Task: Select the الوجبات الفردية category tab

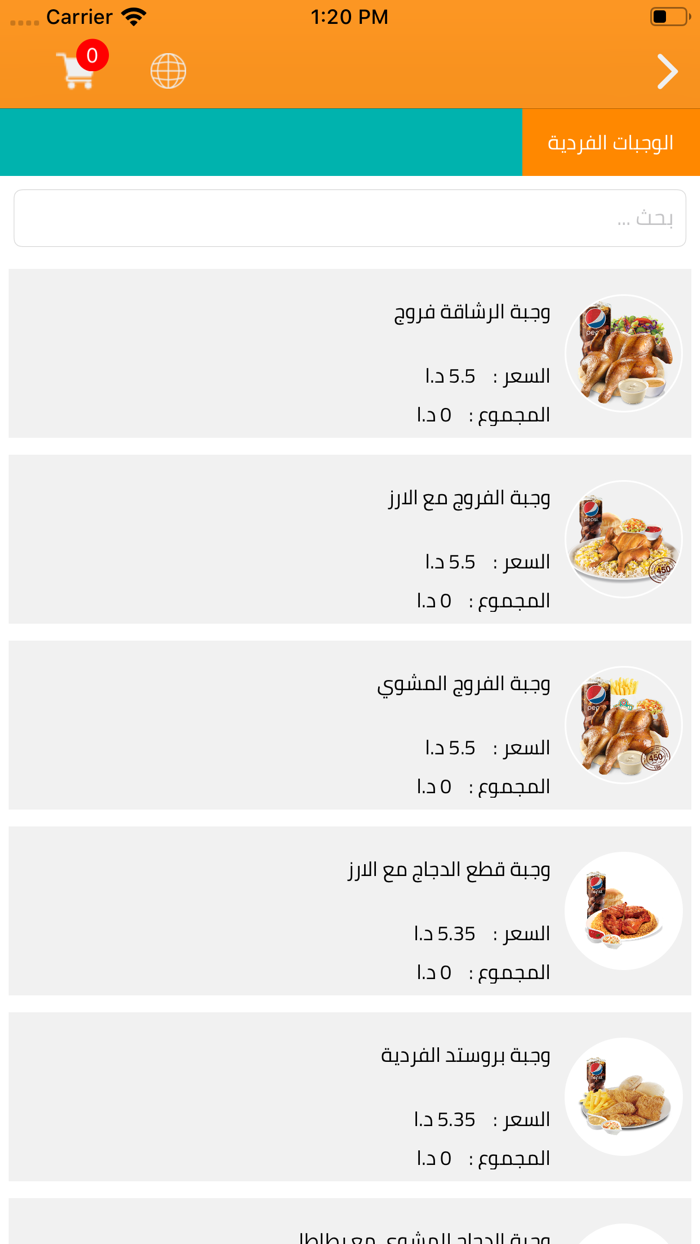Action: [611, 142]
